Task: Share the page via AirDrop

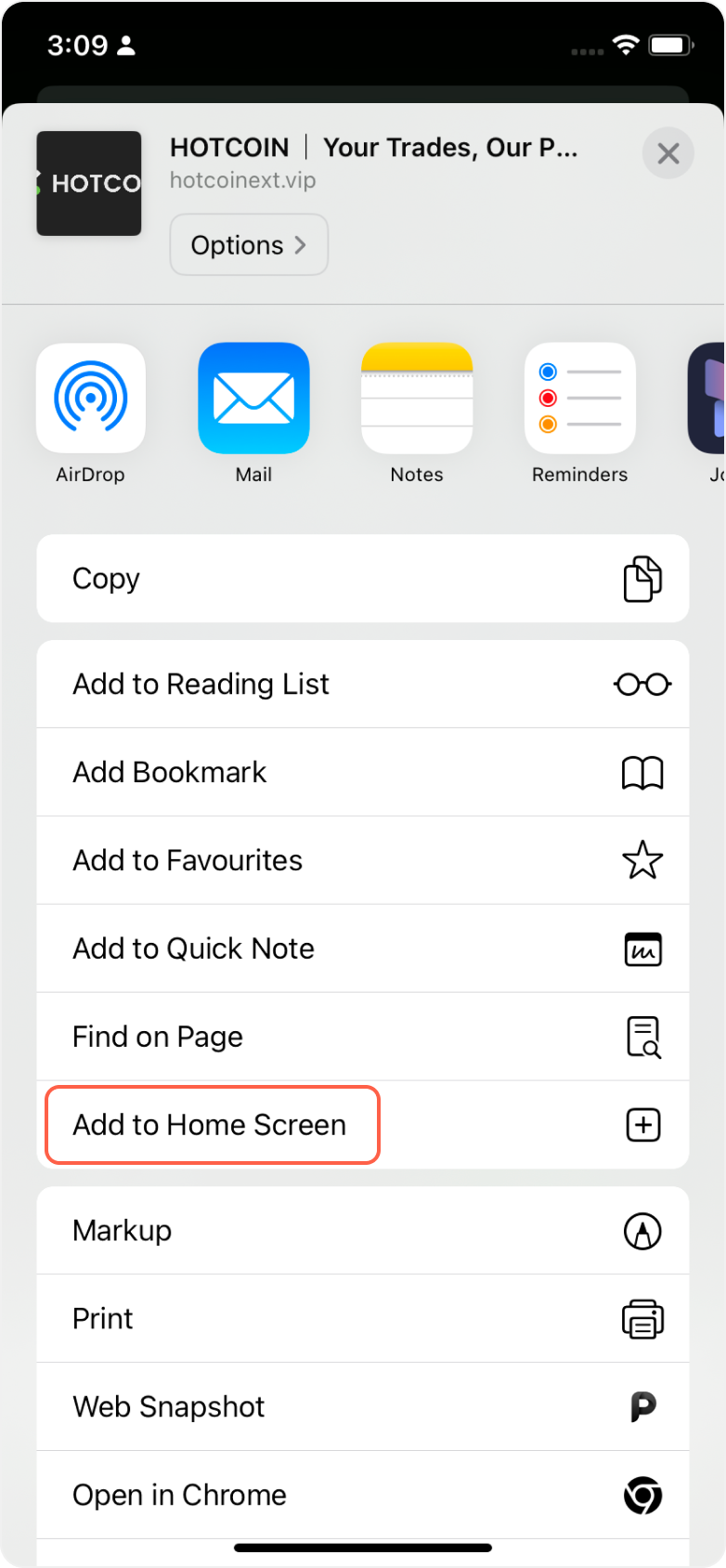Action: pyautogui.click(x=91, y=399)
